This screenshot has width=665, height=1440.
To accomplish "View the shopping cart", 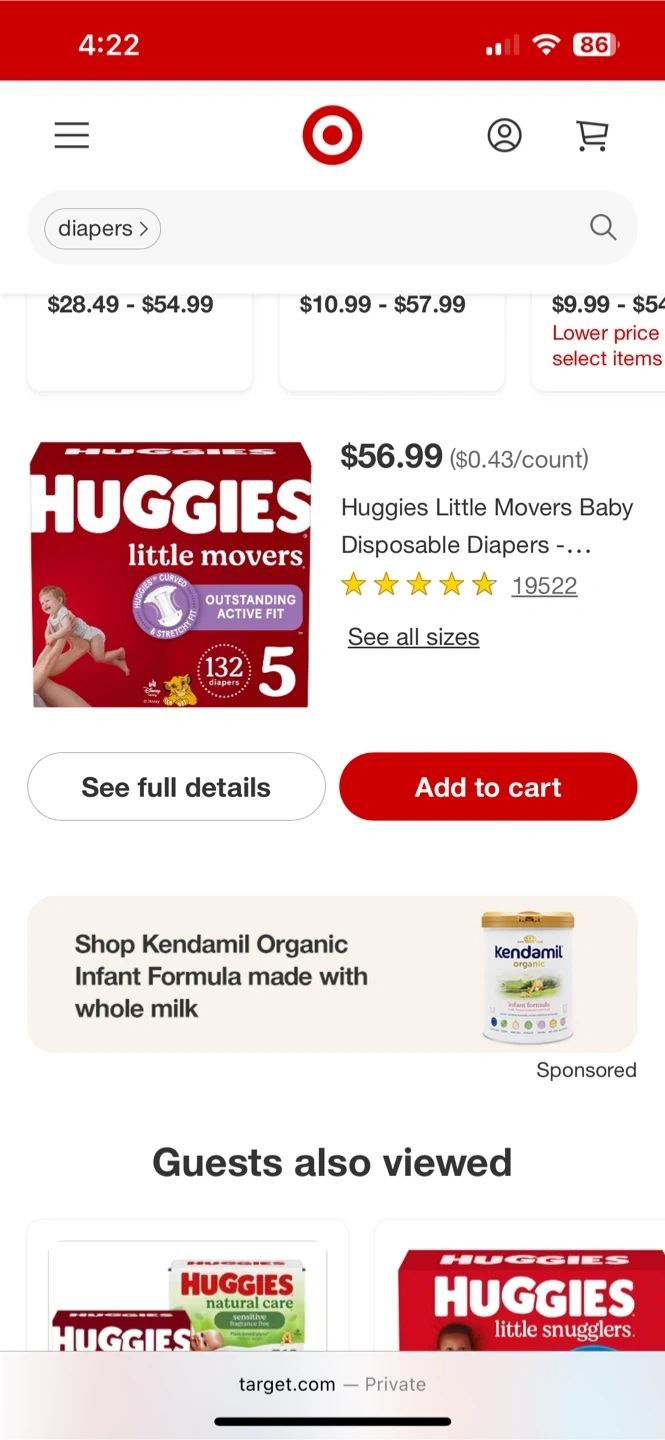I will click(593, 135).
